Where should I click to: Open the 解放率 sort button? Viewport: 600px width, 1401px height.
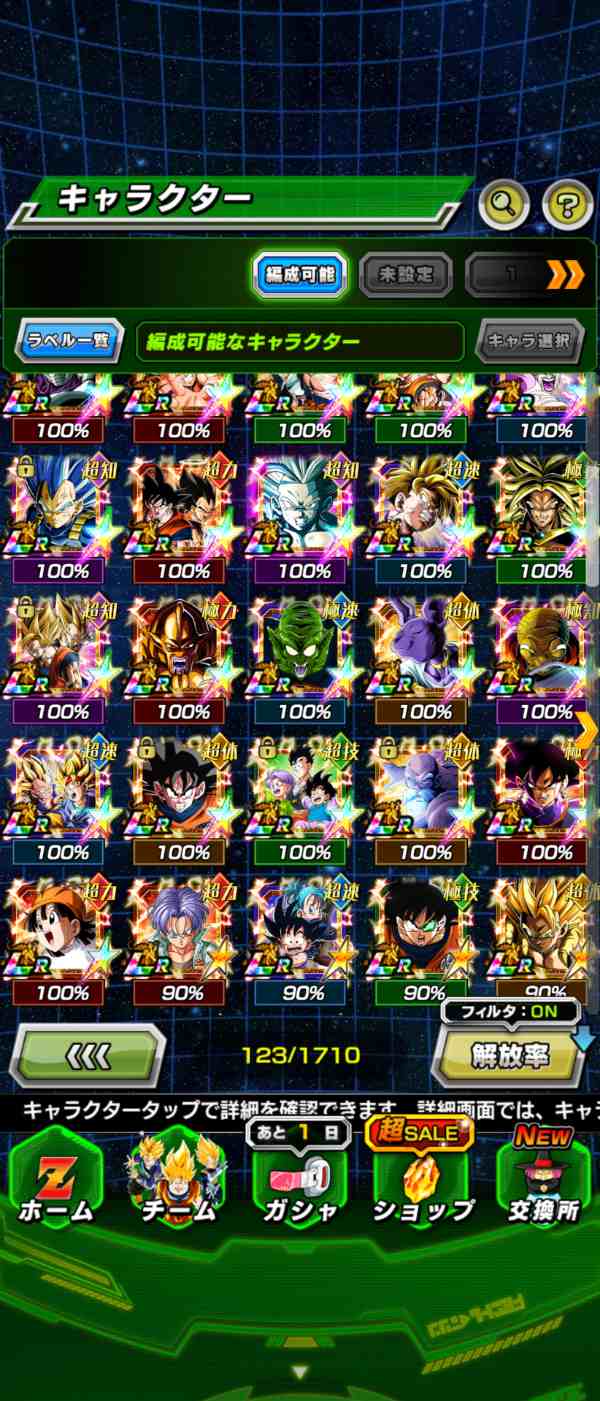coord(508,1055)
